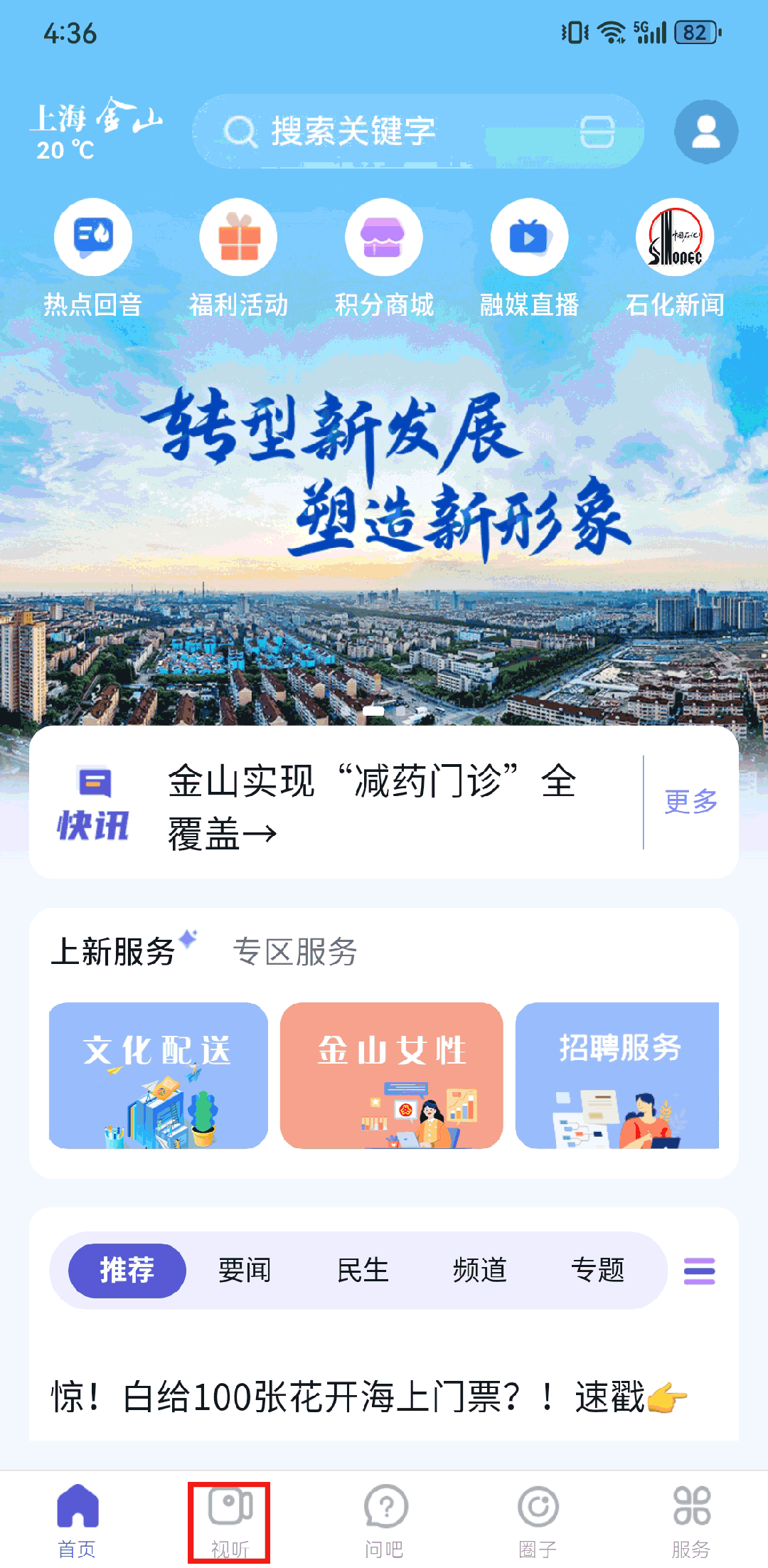768x1568 pixels.
Task: Tap 更多 to see more news
Action: [688, 802]
